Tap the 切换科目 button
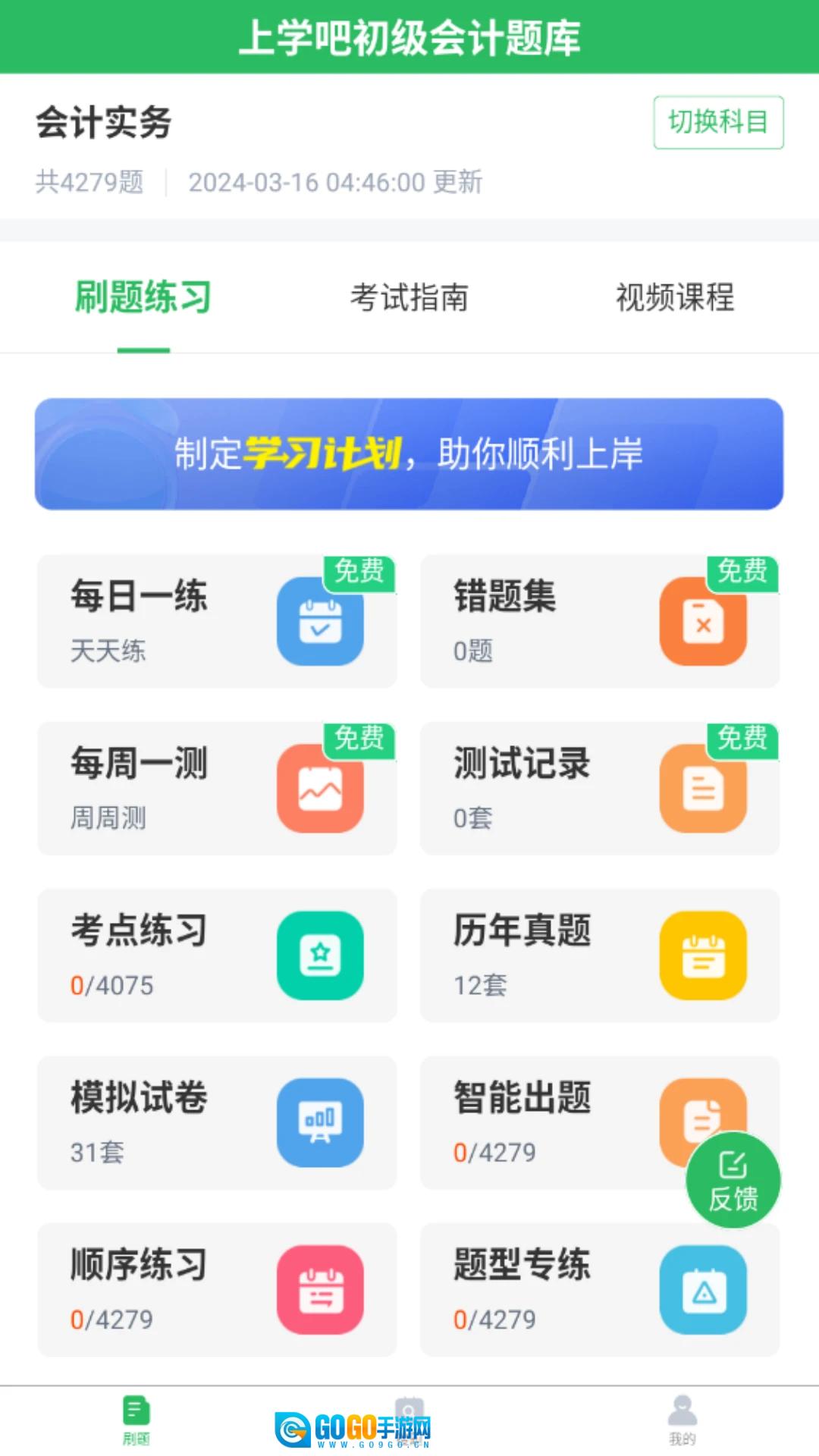Image resolution: width=819 pixels, height=1456 pixels. click(718, 122)
